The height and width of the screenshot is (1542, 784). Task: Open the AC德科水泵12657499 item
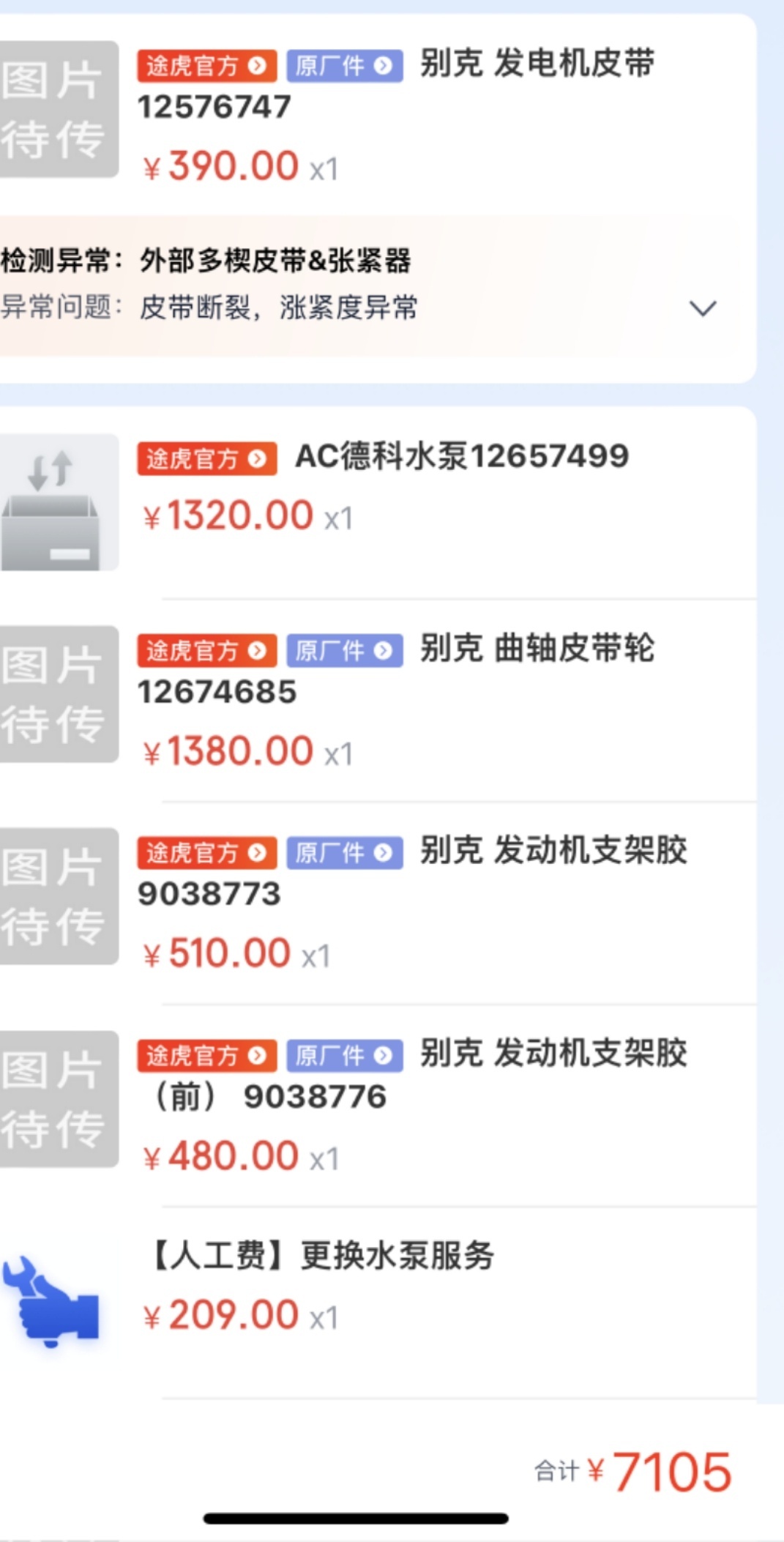(x=378, y=502)
